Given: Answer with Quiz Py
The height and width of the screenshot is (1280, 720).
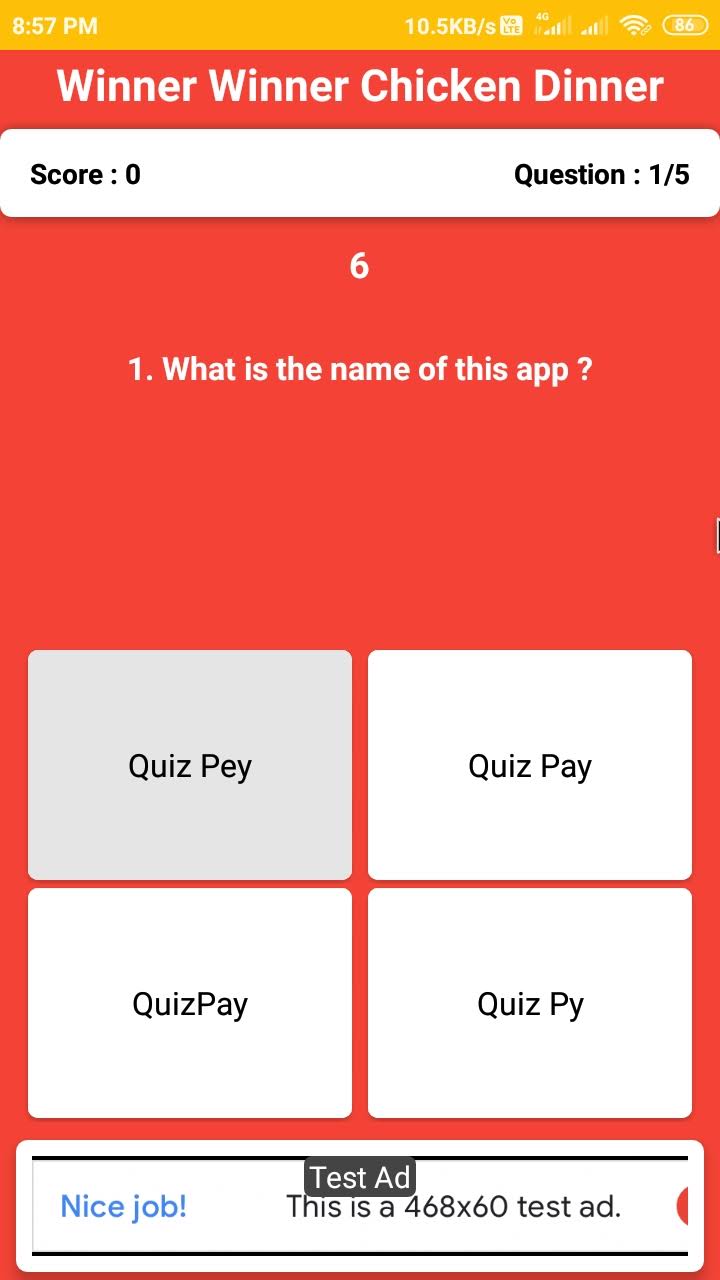Looking at the screenshot, I should coord(530,1003).
